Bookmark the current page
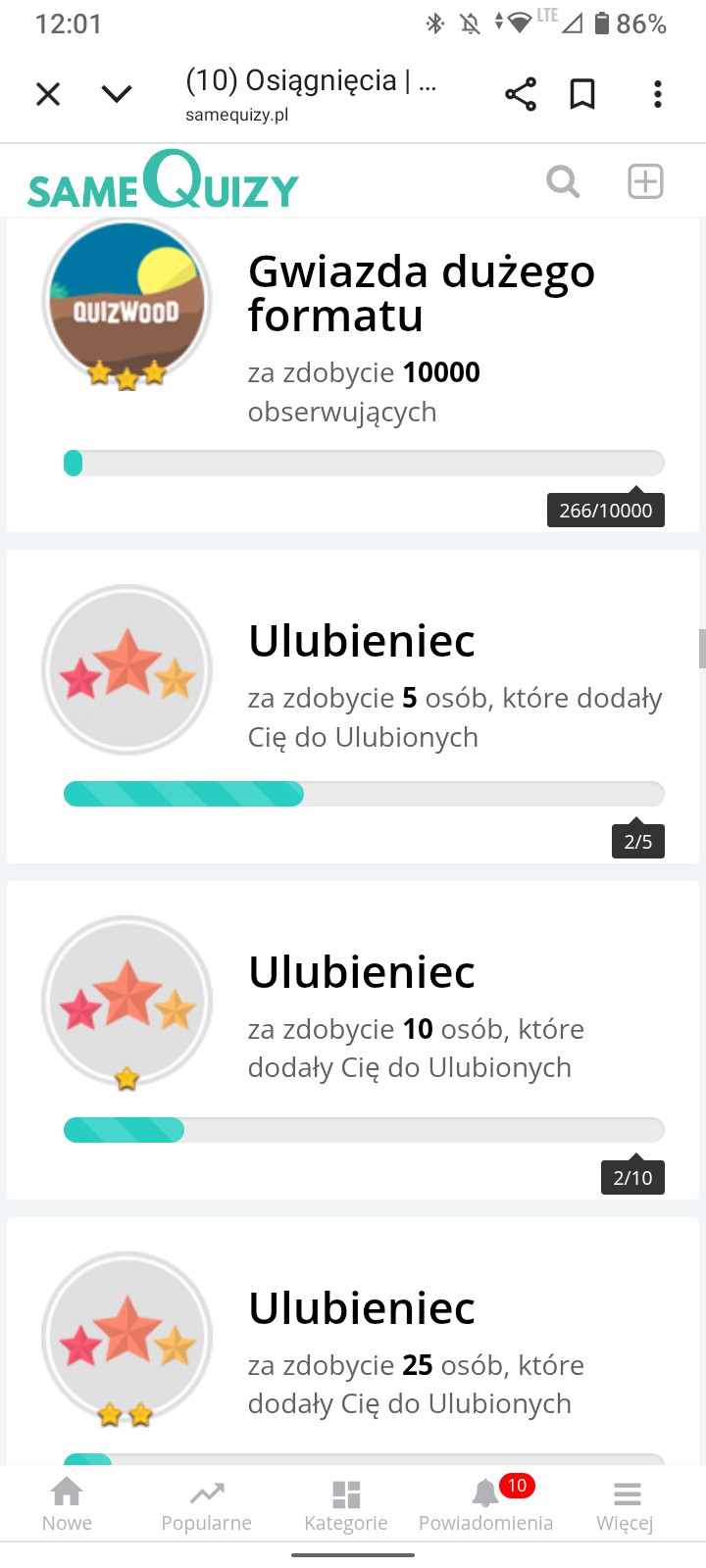706x1568 pixels. point(582,94)
